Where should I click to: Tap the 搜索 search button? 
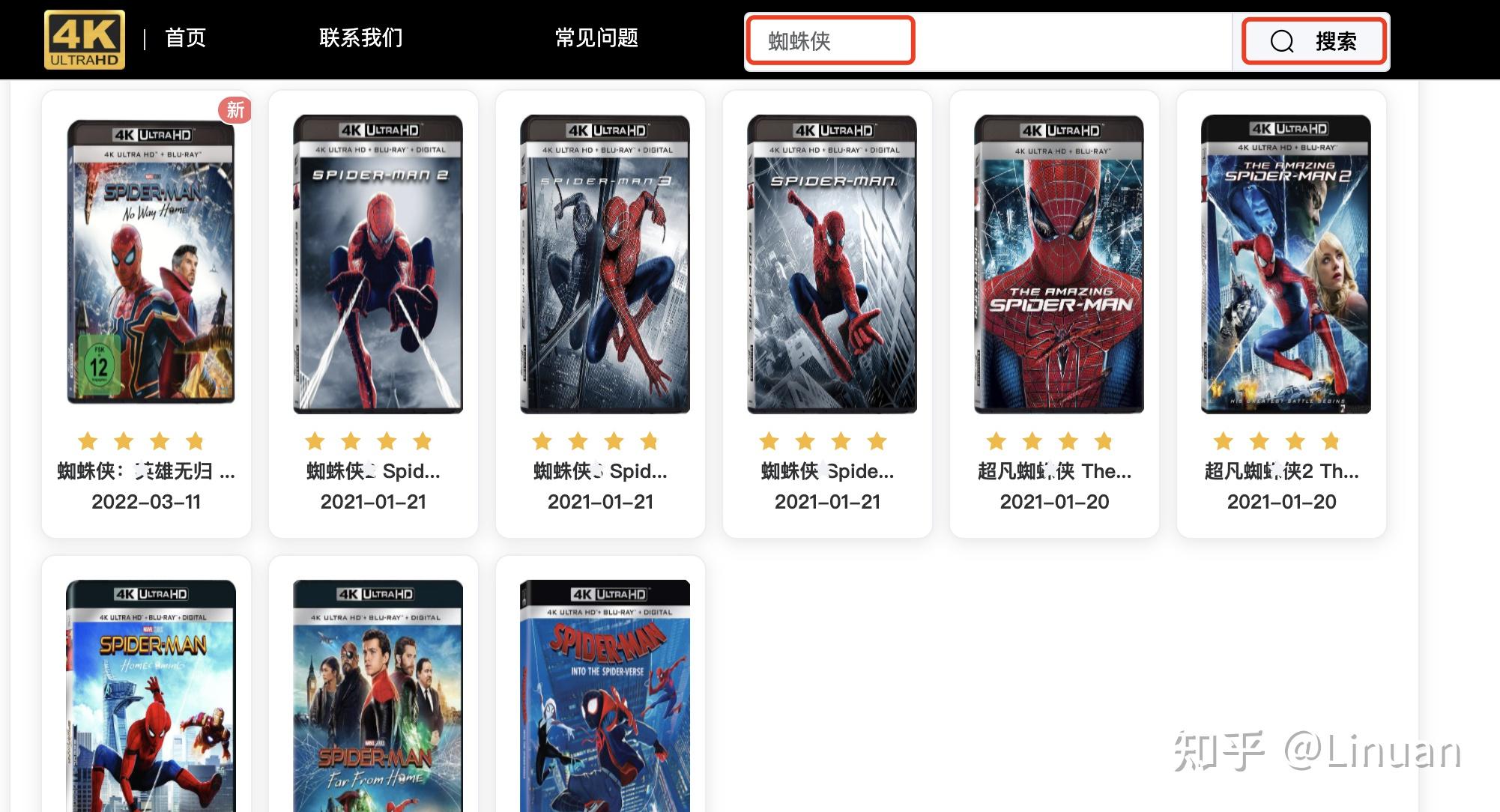[1313, 41]
